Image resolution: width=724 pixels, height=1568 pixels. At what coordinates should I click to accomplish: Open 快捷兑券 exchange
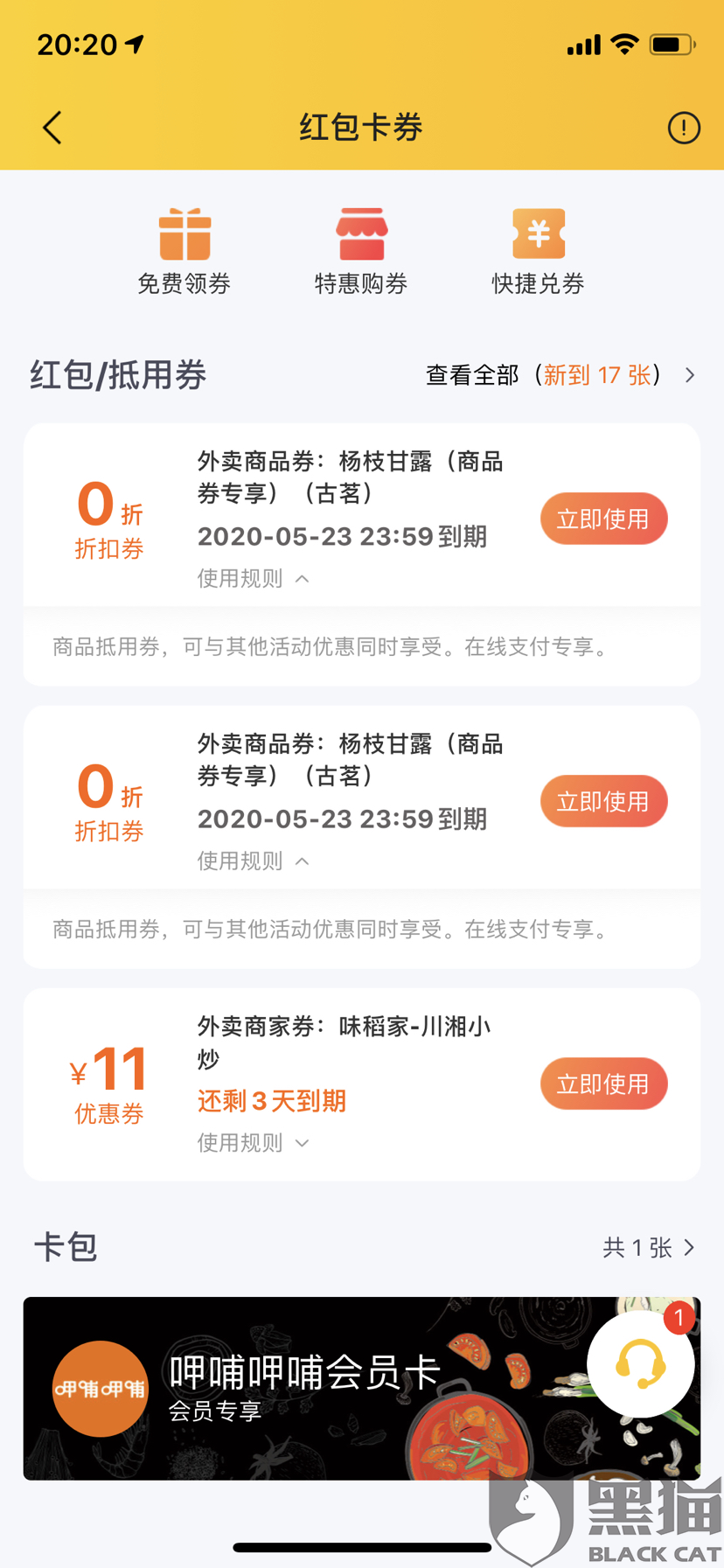538,252
